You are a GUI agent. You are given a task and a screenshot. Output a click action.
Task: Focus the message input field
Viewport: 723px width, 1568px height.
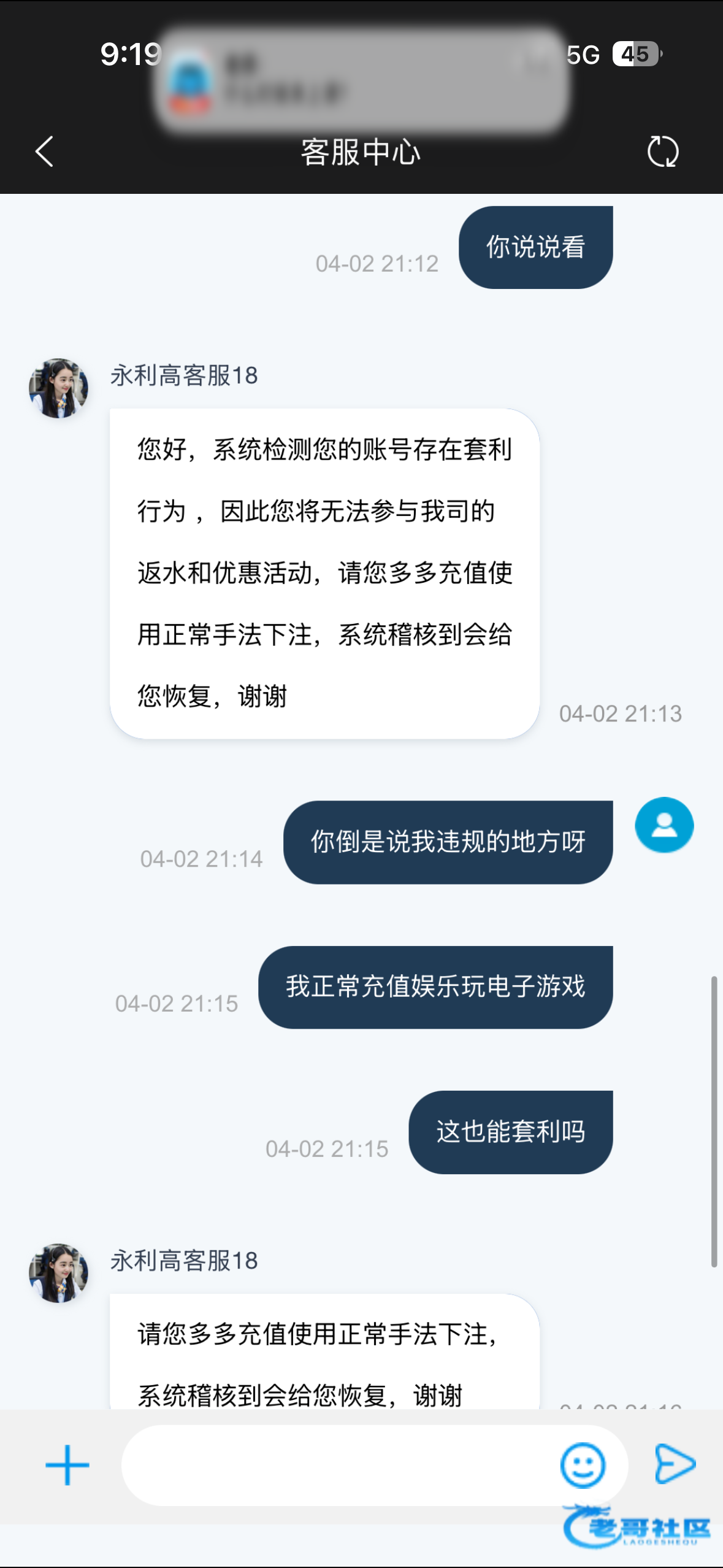click(x=337, y=1465)
